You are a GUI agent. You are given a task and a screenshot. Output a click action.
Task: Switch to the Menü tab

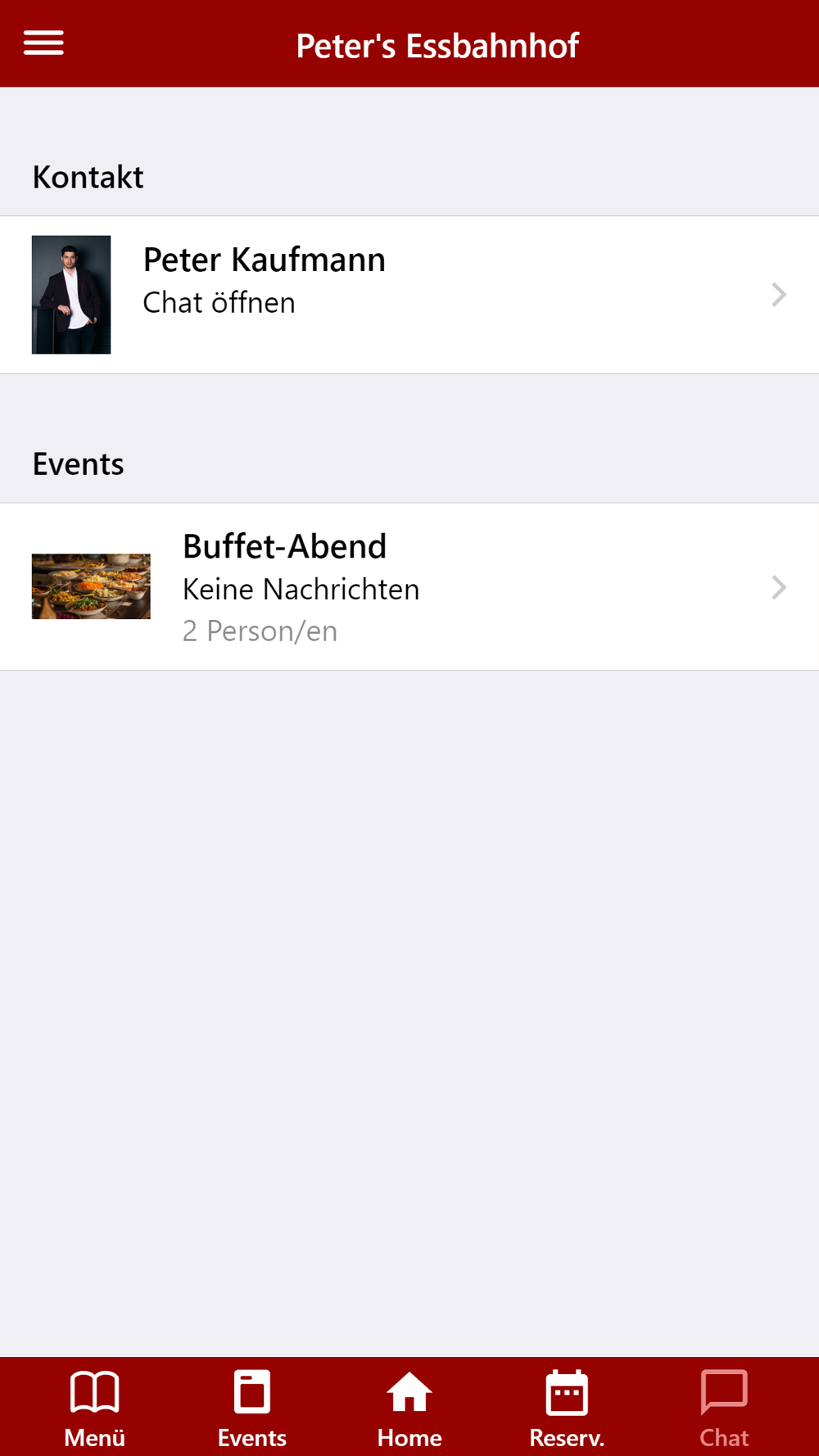pos(95,1407)
